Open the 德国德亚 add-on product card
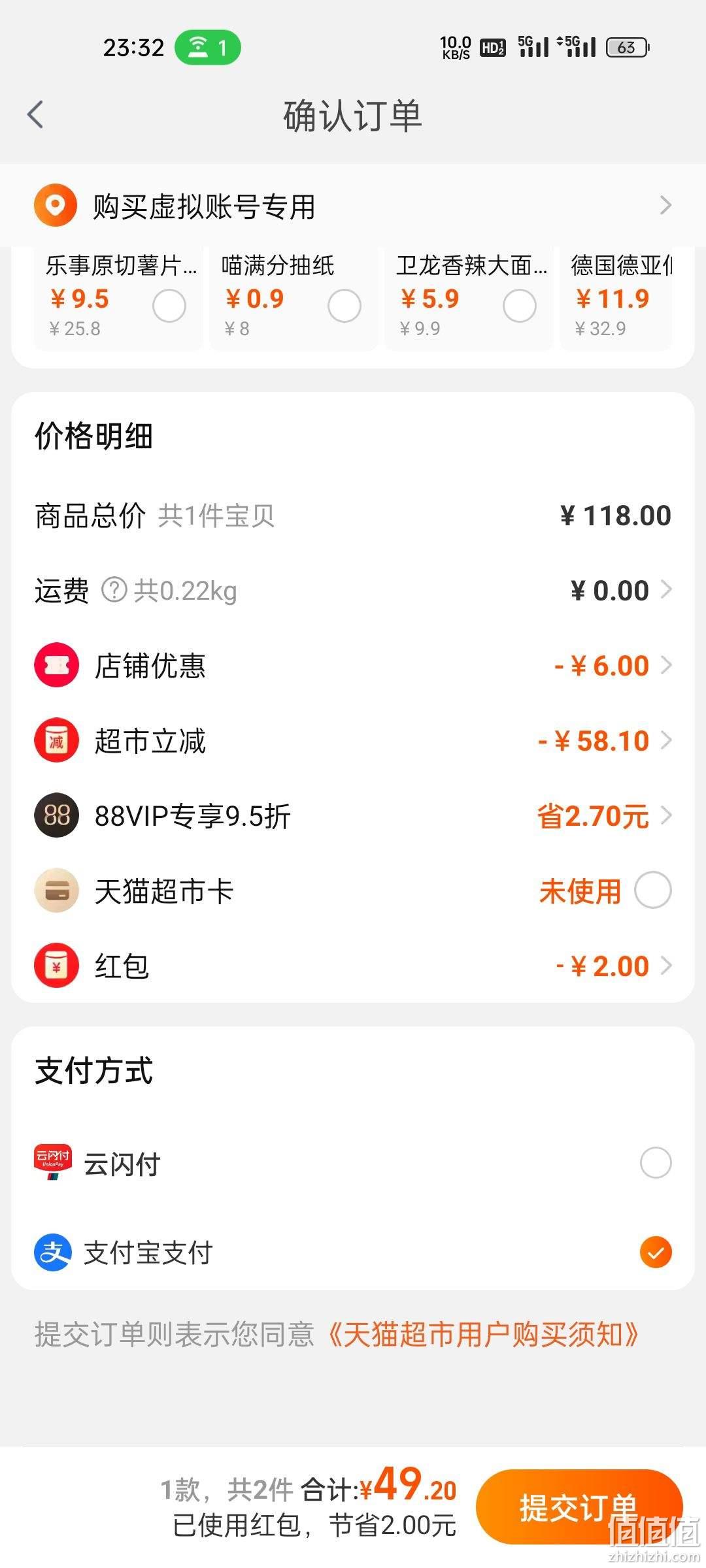Image resolution: width=706 pixels, height=1568 pixels. [x=616, y=299]
